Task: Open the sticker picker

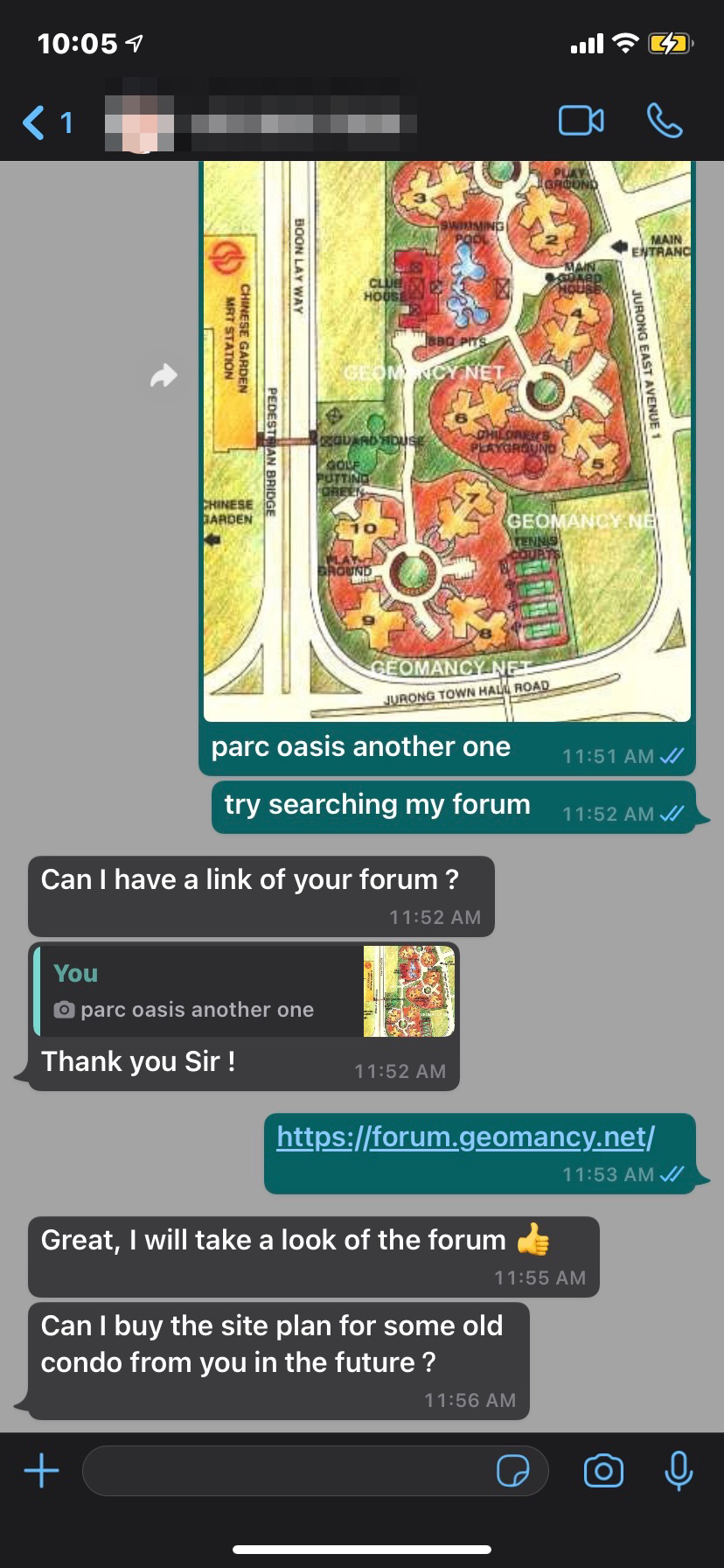Action: 512,1471
